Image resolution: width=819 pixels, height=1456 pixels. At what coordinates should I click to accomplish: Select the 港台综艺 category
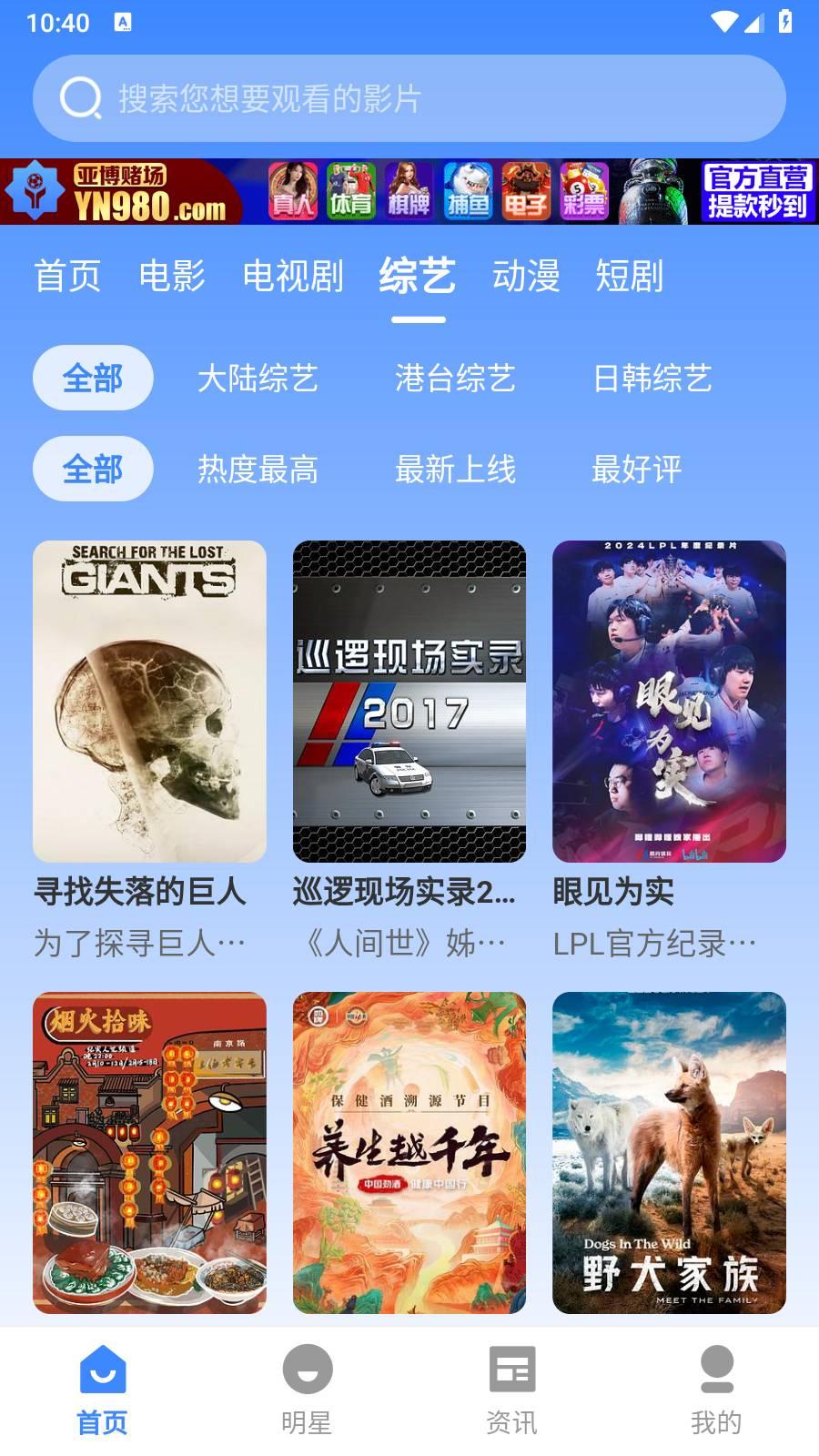point(455,379)
